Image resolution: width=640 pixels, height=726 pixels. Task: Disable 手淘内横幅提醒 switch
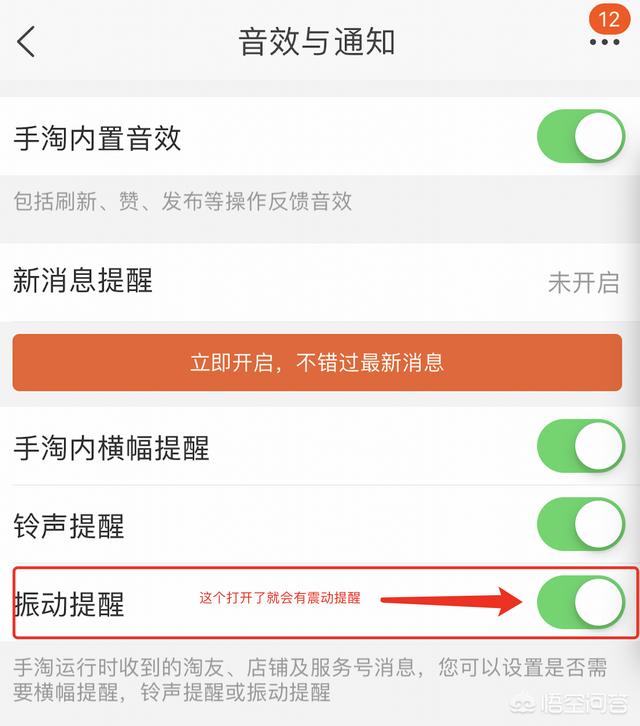tap(580, 446)
